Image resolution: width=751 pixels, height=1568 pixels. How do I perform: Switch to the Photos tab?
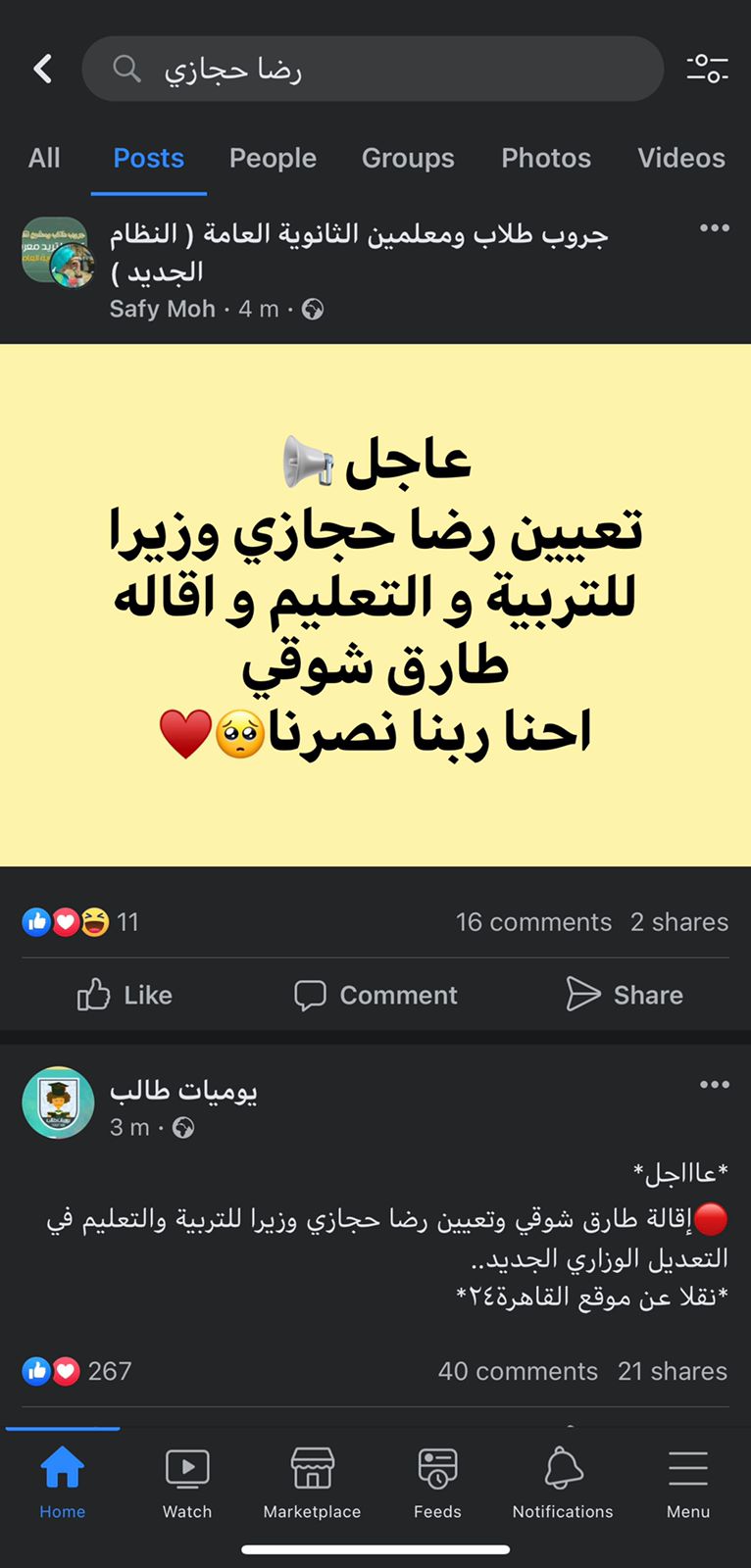click(546, 158)
